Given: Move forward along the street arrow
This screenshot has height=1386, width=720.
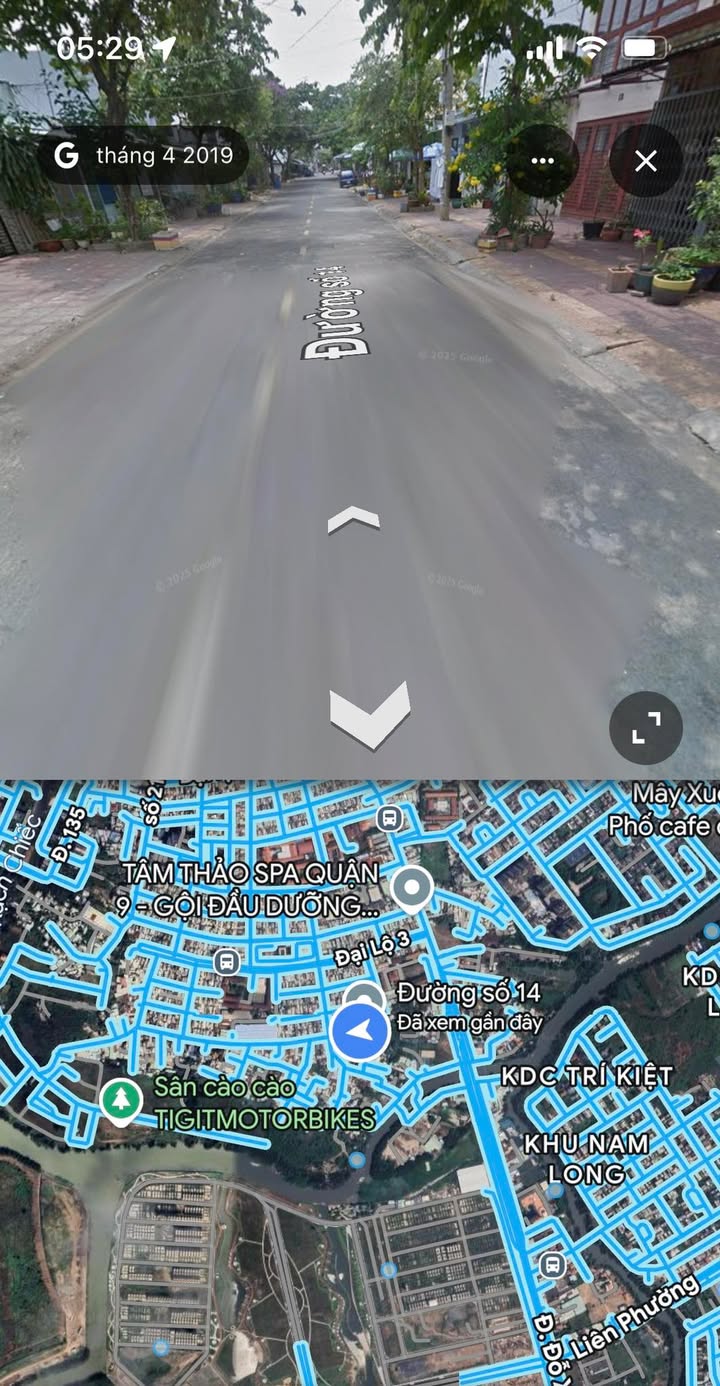Looking at the screenshot, I should 354,519.
